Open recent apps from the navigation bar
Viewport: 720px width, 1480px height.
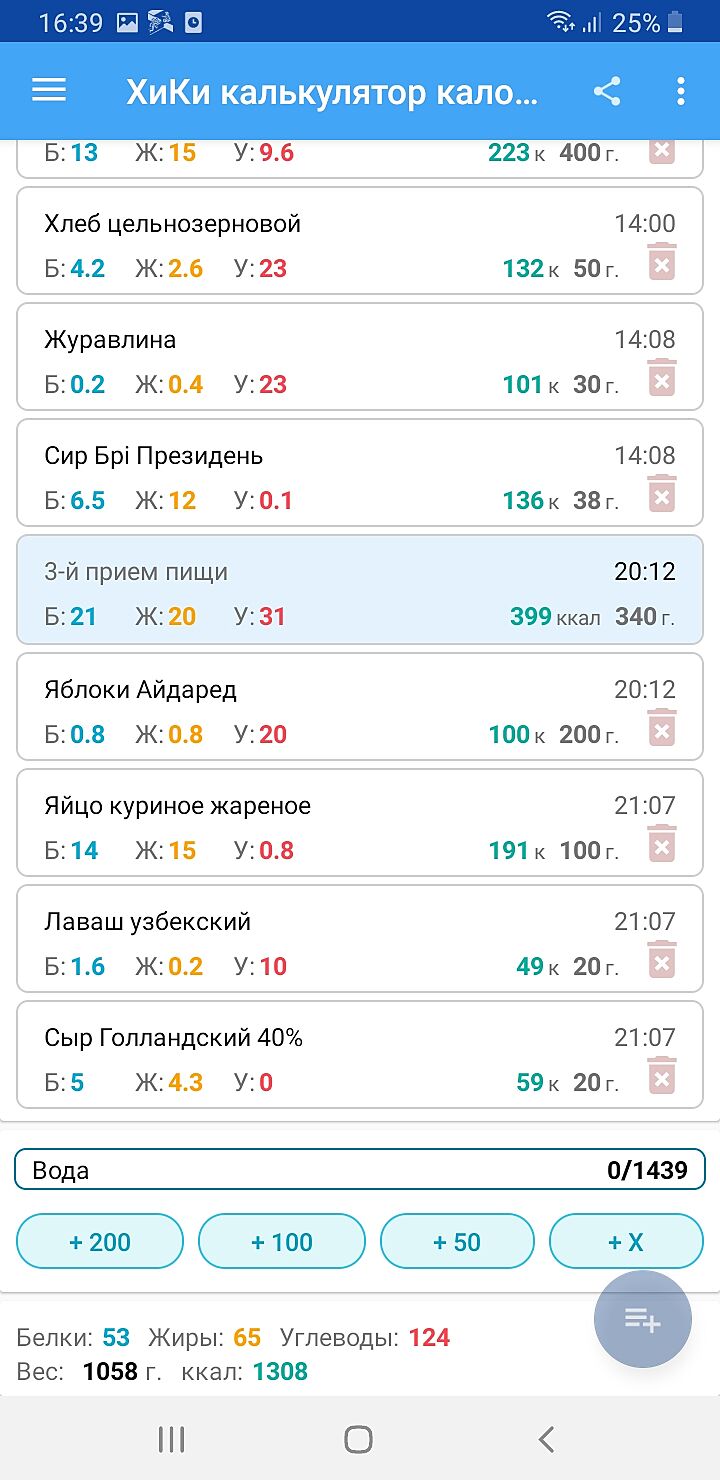[x=172, y=1439]
